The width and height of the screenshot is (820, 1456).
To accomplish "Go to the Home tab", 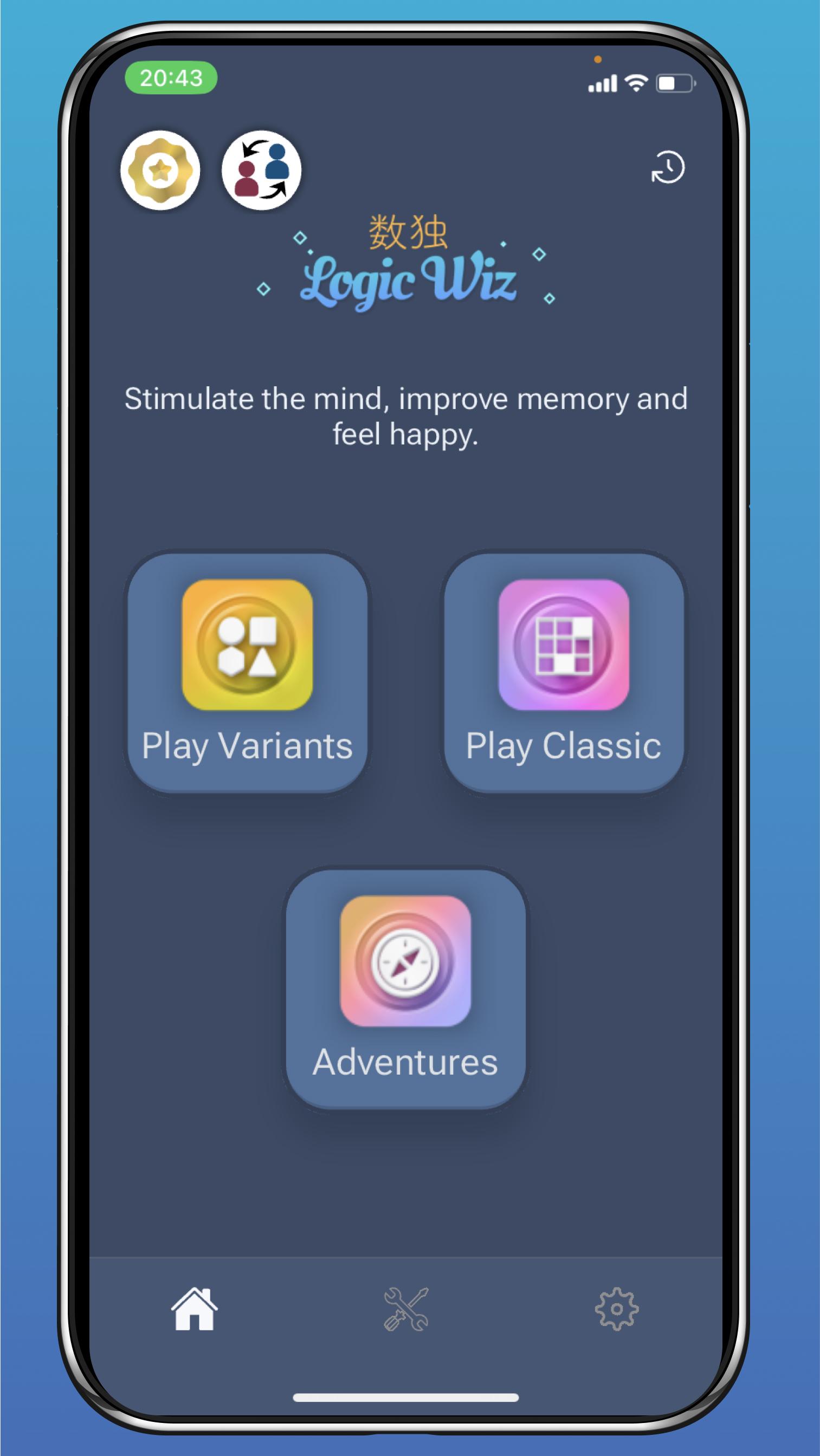I will 194,1309.
